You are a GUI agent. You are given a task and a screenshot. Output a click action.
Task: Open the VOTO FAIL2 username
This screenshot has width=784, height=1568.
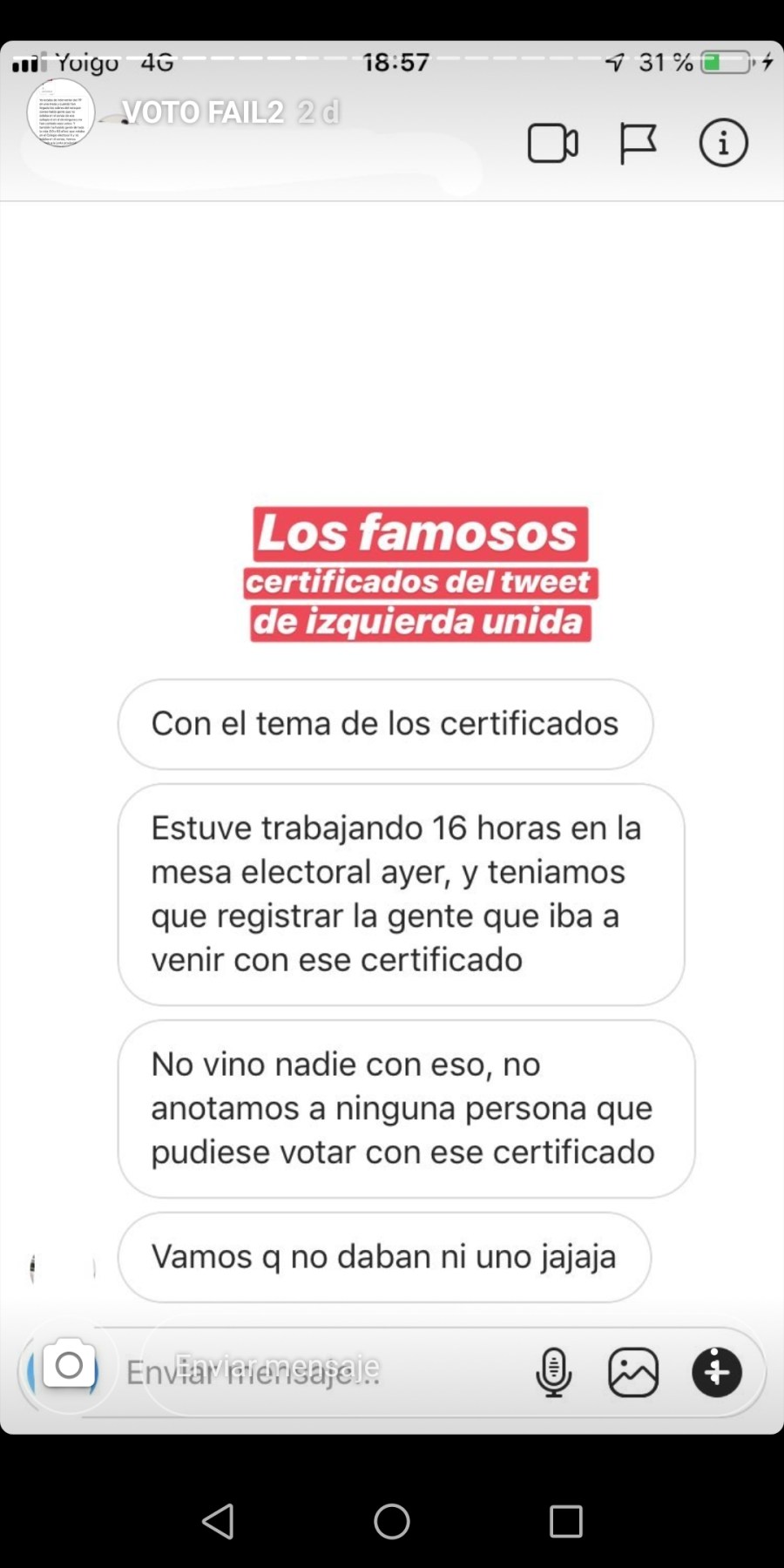pos(203,112)
